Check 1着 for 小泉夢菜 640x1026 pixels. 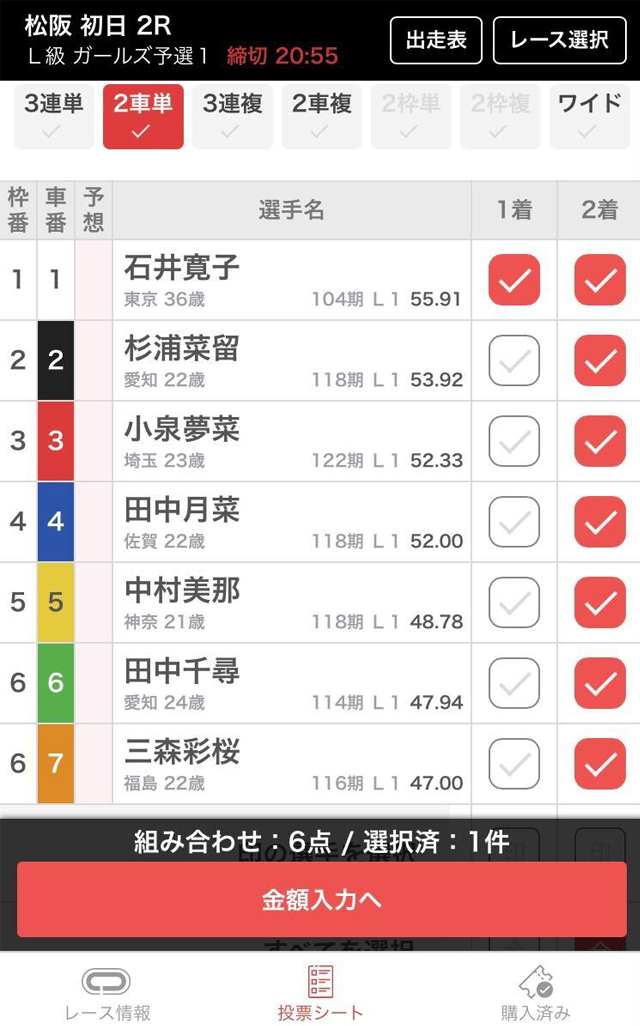coord(514,441)
